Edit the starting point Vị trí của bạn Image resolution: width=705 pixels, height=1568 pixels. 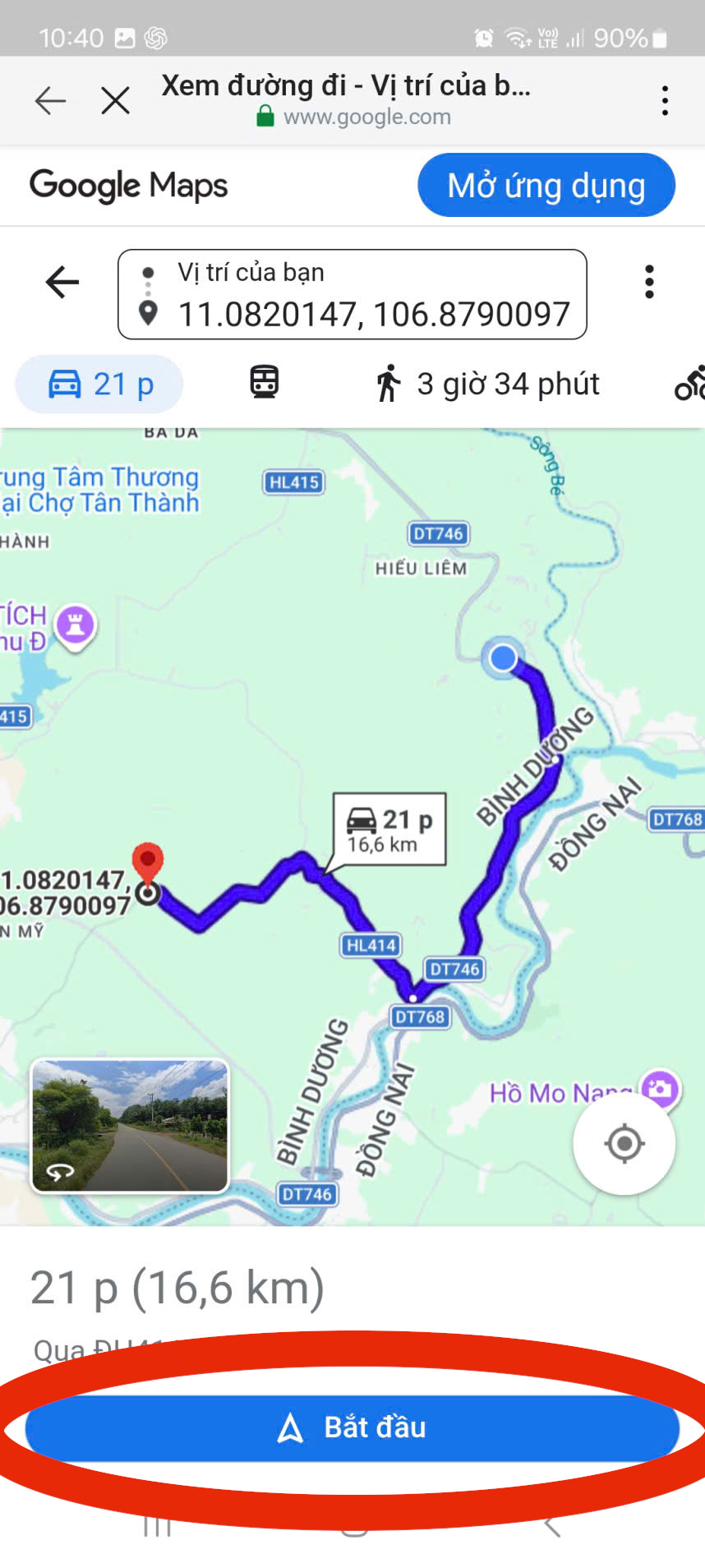353,273
